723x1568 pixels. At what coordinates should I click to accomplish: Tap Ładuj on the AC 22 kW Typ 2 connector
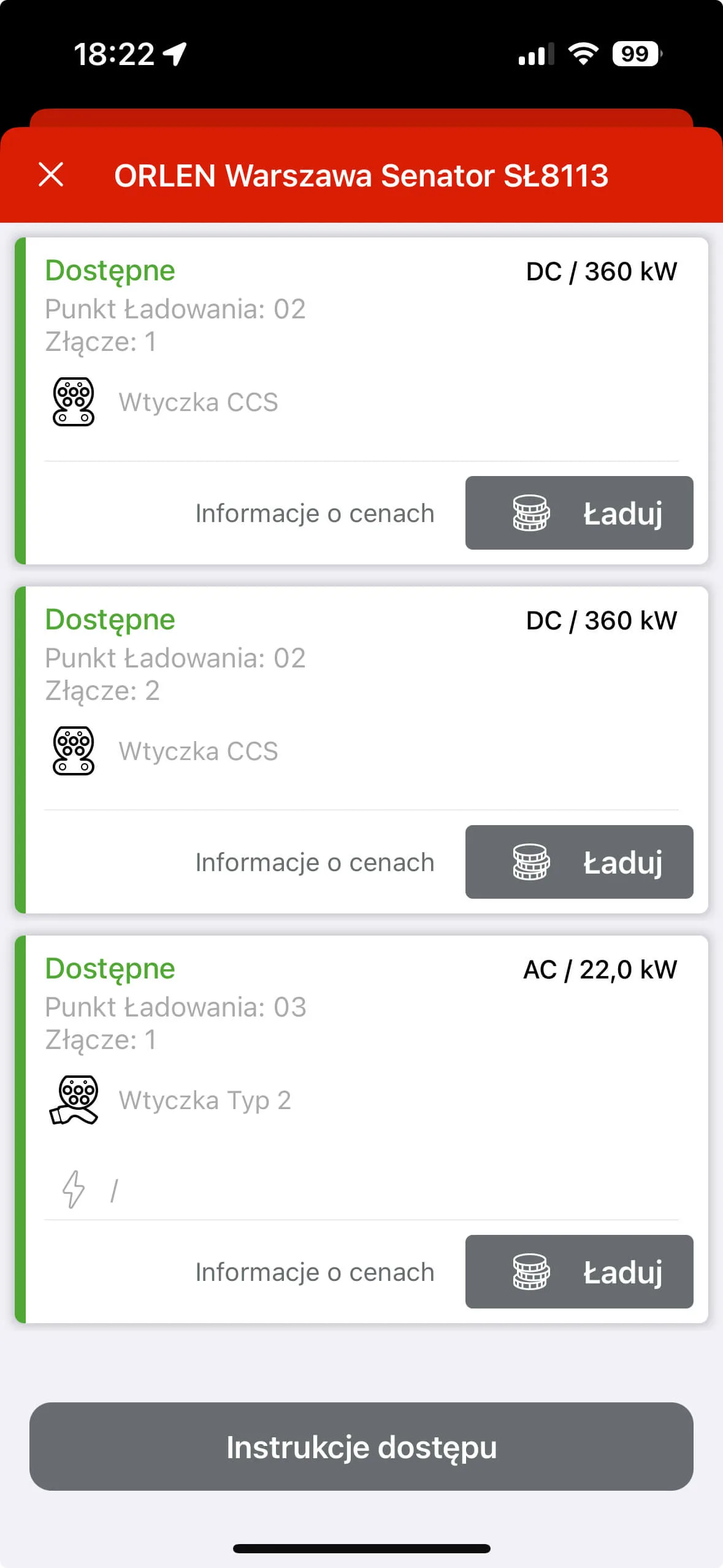tap(579, 1272)
